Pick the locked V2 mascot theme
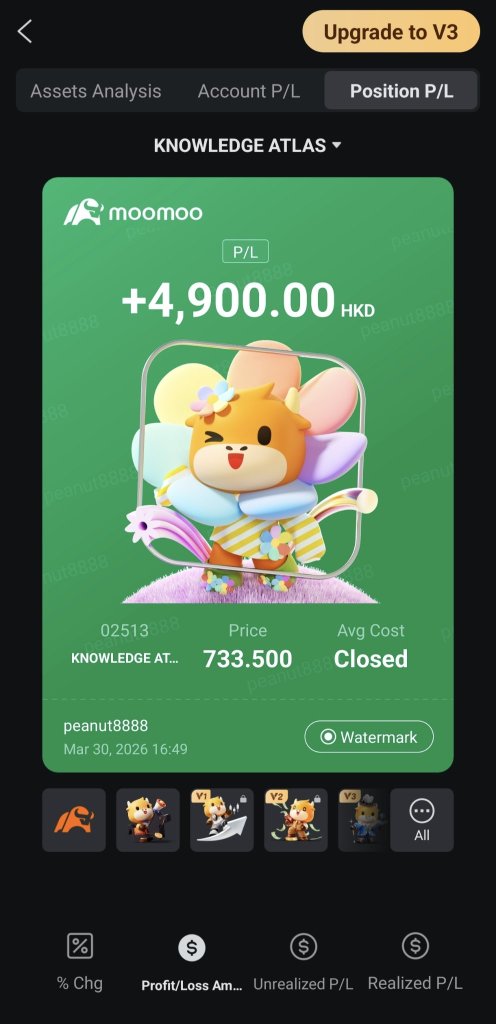The image size is (496, 1024). click(296, 820)
